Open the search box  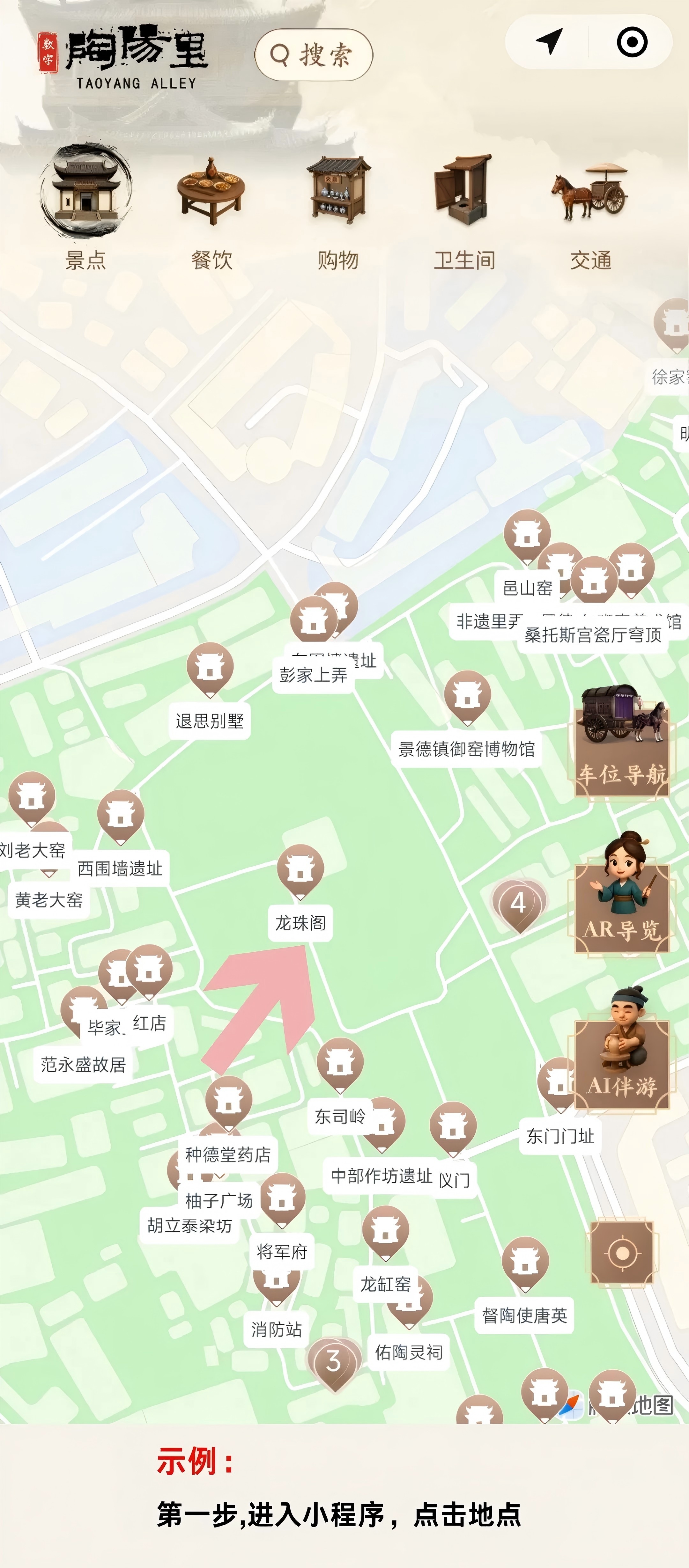(x=314, y=55)
